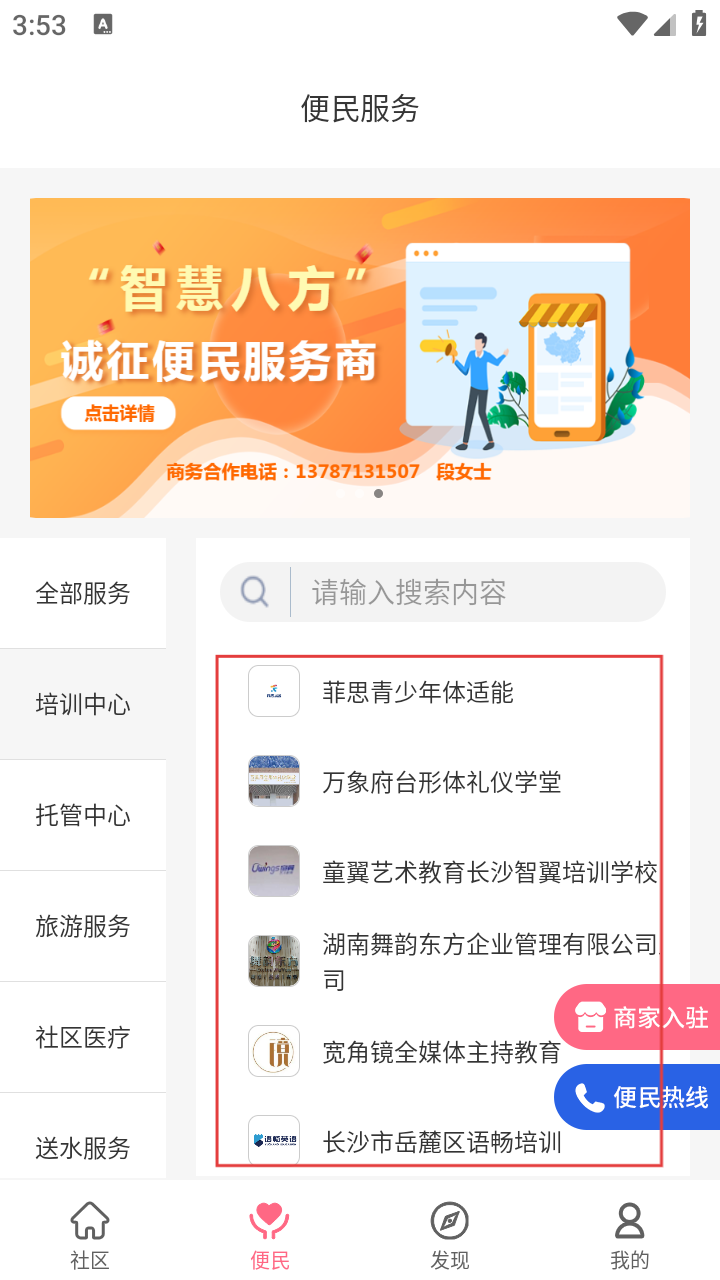Tap the search box 请输入搜索内容
The image size is (720, 1280).
click(x=460, y=592)
